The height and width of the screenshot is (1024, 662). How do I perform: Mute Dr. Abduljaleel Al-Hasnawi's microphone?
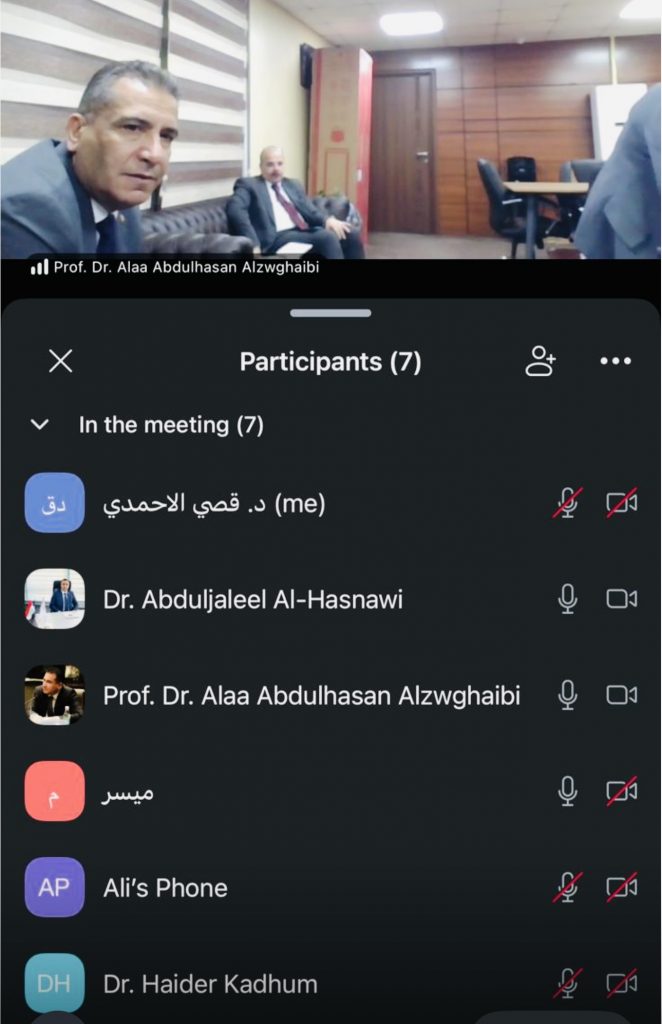pos(568,599)
